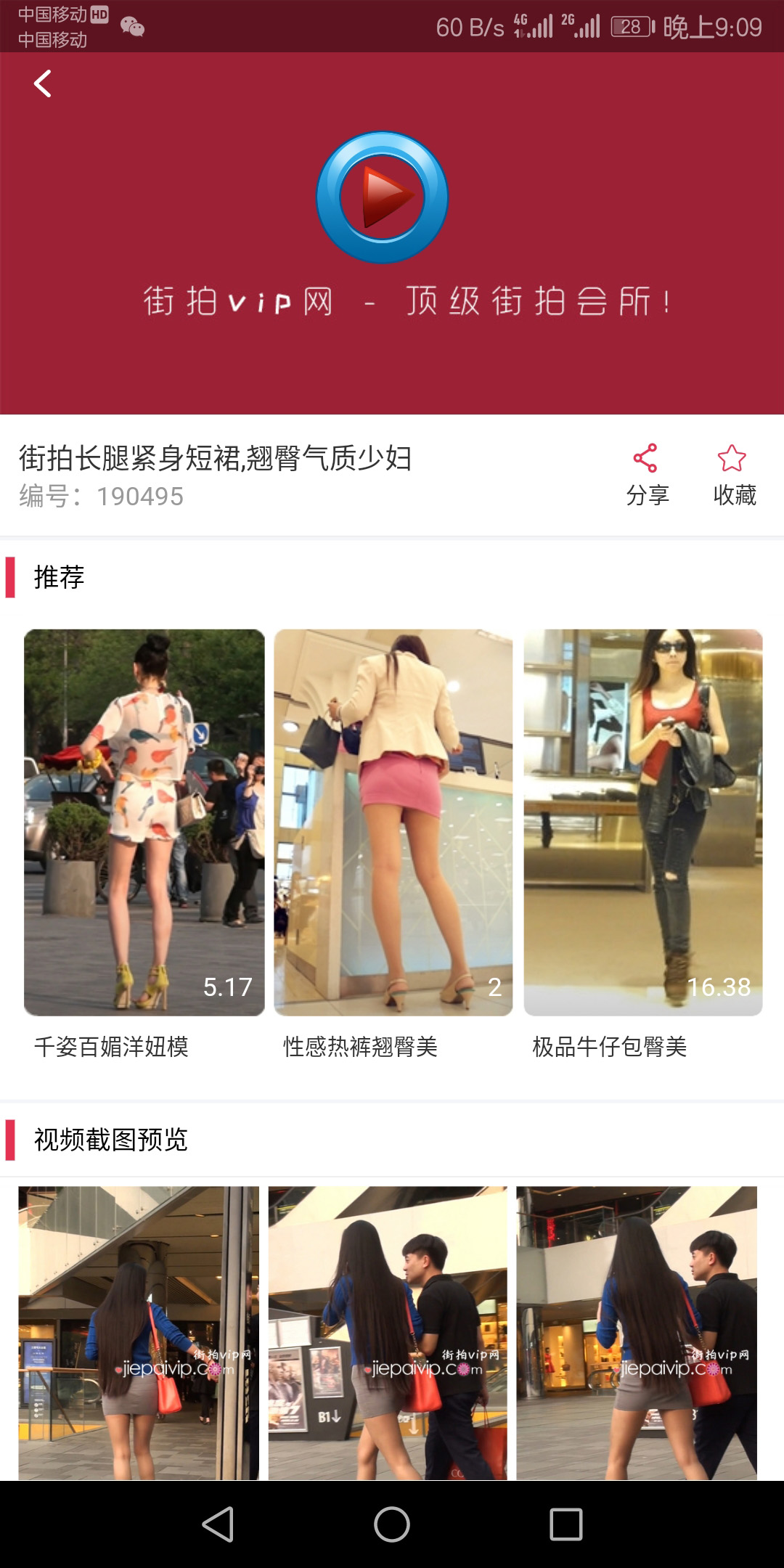Screen dimensions: 784x1568
Task: Go back using the top-left arrow
Action: pyautogui.click(x=43, y=83)
